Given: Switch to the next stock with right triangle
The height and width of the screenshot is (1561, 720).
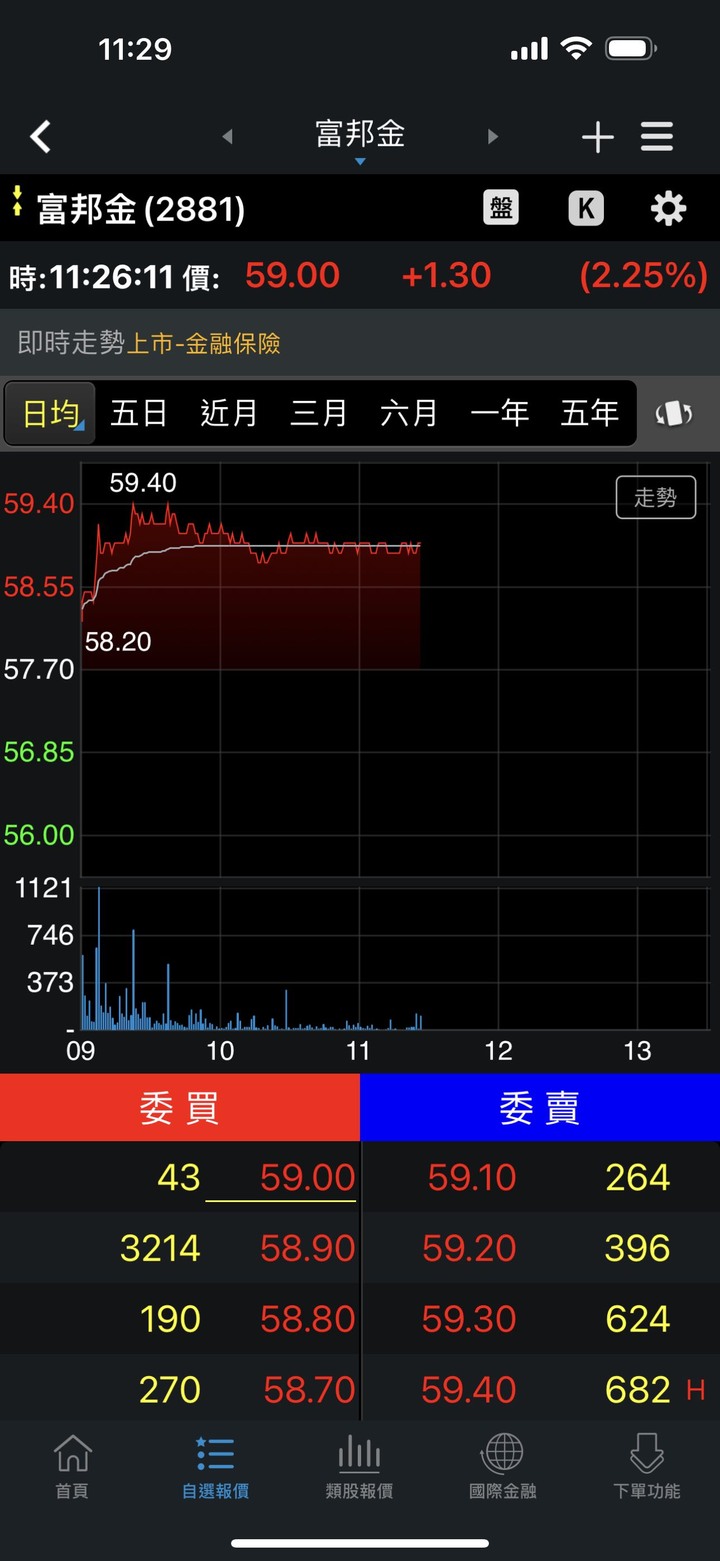Looking at the screenshot, I should (x=492, y=136).
